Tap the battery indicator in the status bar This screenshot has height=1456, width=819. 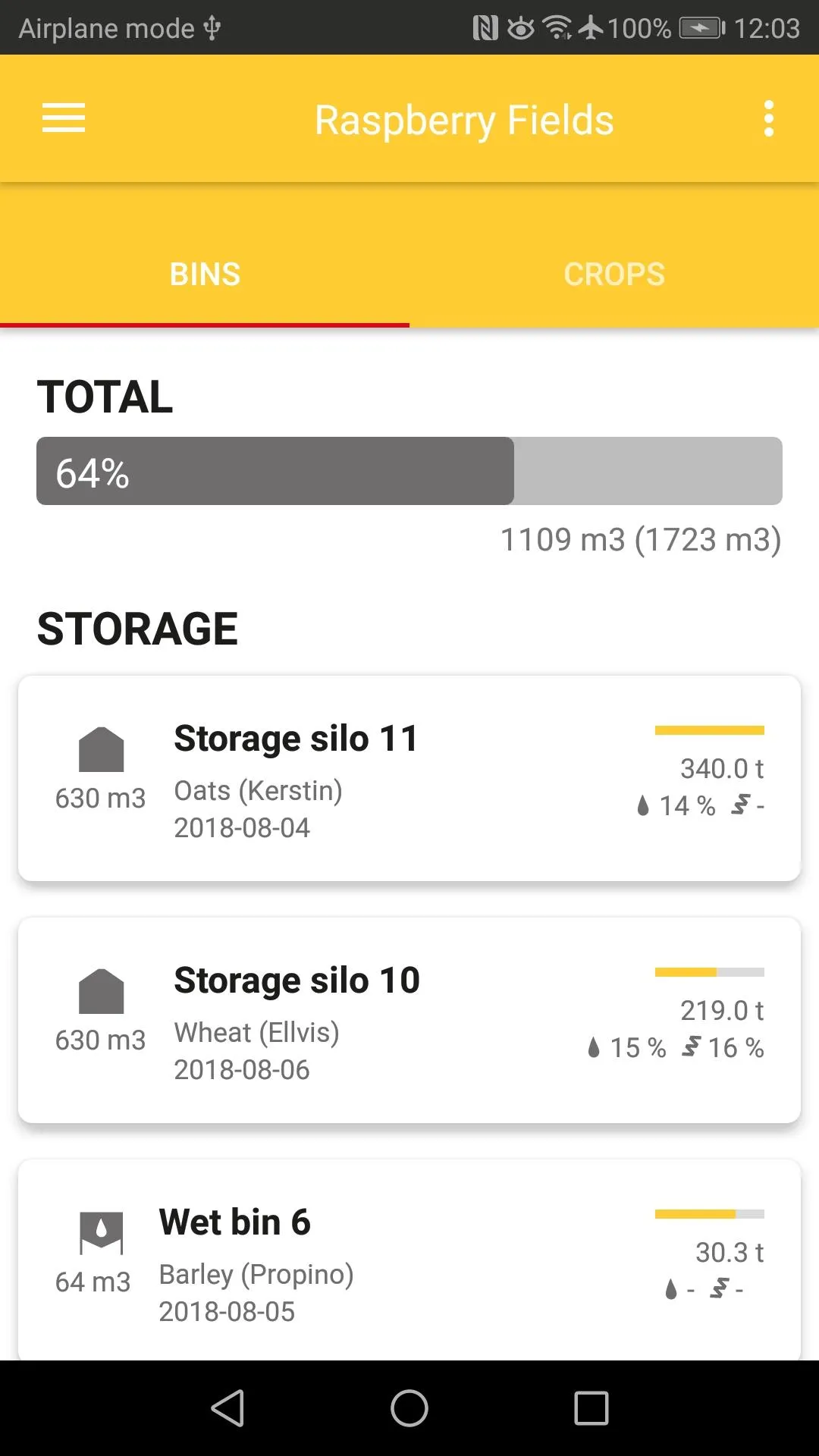[x=701, y=27]
